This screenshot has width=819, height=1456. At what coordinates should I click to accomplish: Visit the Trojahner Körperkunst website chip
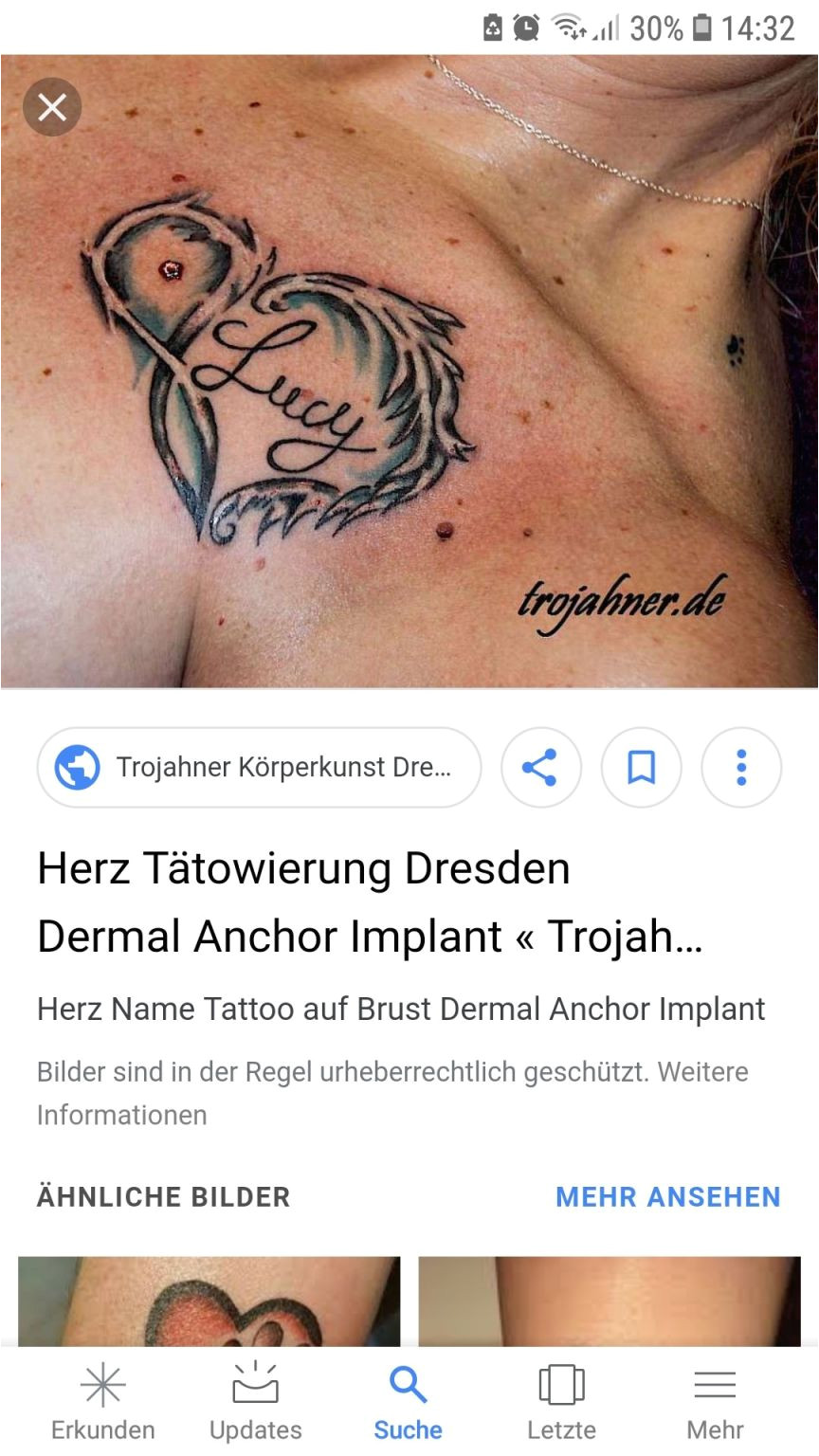pos(259,767)
